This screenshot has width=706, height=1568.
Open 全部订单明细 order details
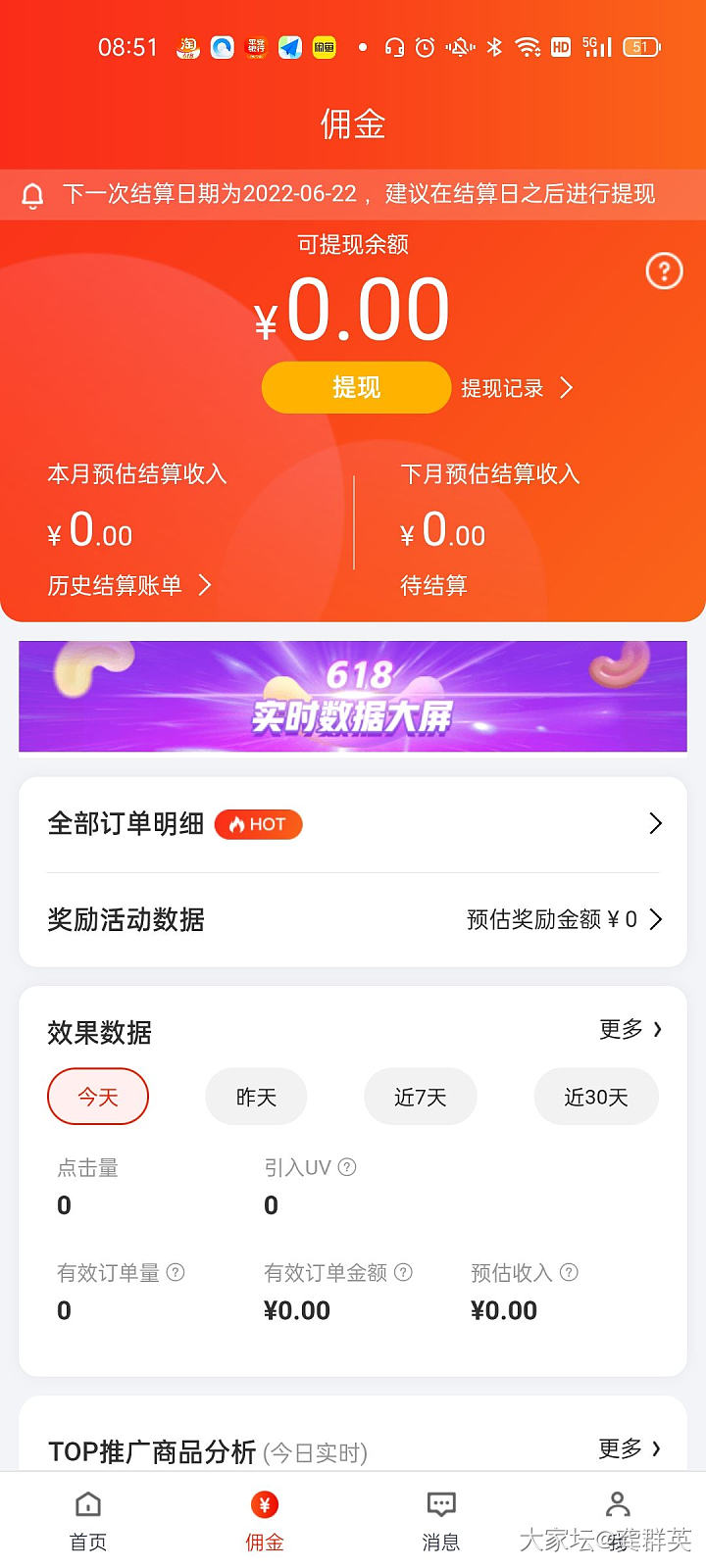[353, 824]
